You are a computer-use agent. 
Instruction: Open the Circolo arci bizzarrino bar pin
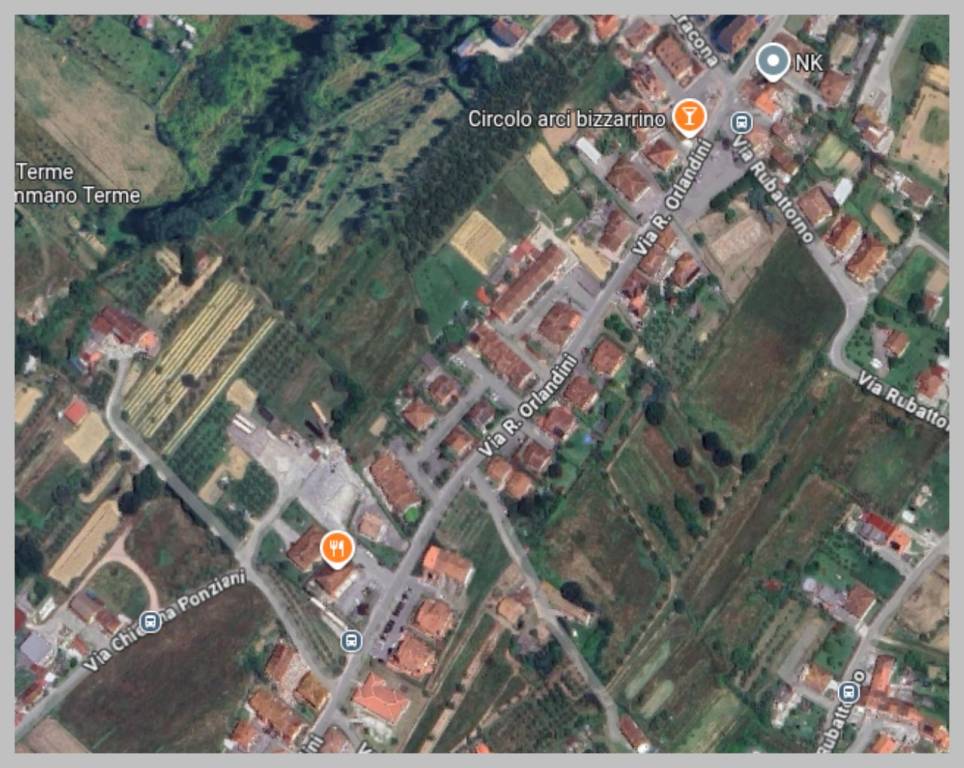point(687,117)
